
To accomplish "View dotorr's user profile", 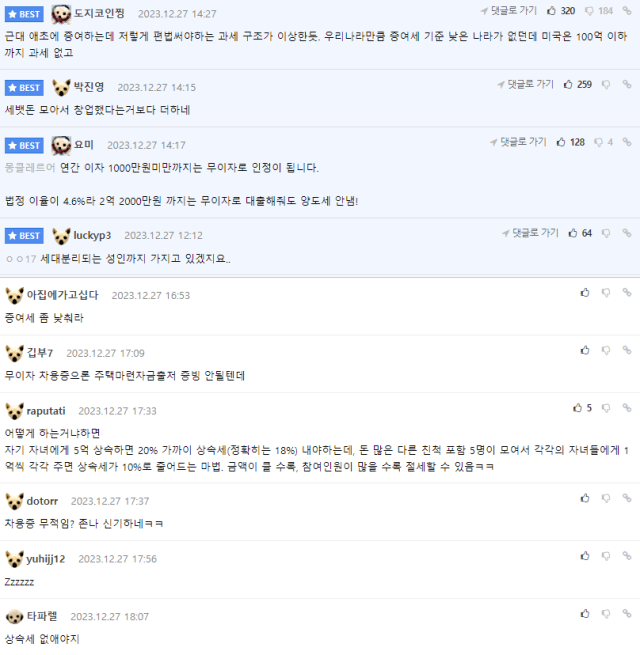I will [42, 500].
